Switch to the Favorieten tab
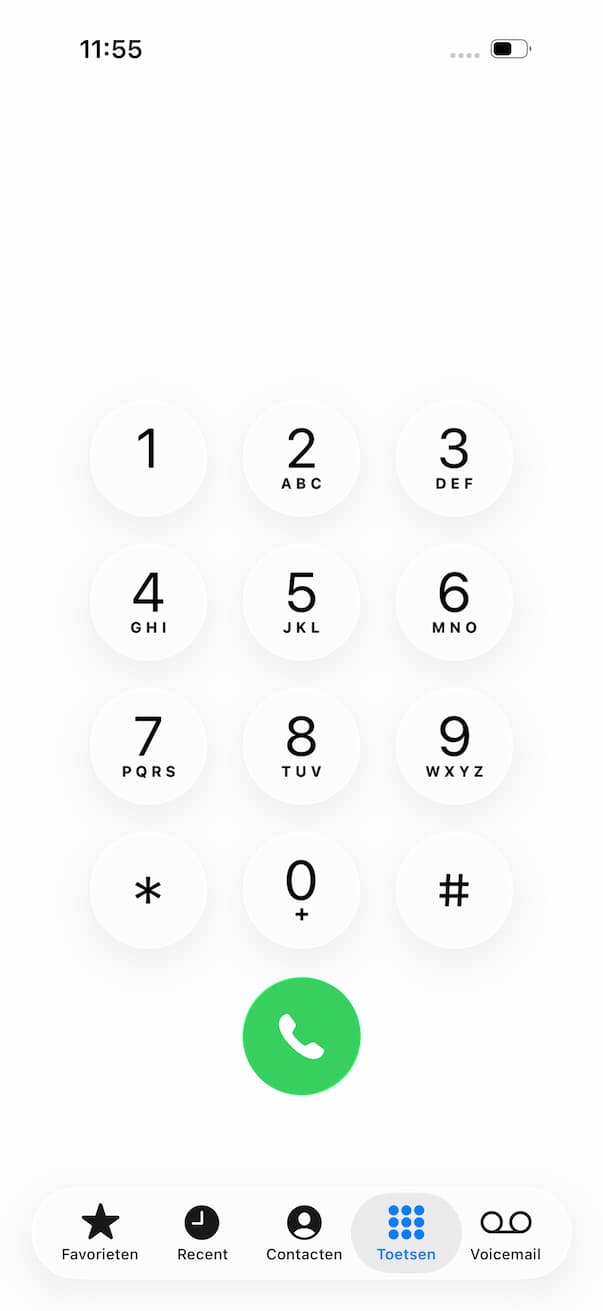The image size is (603, 1311). tap(100, 1233)
